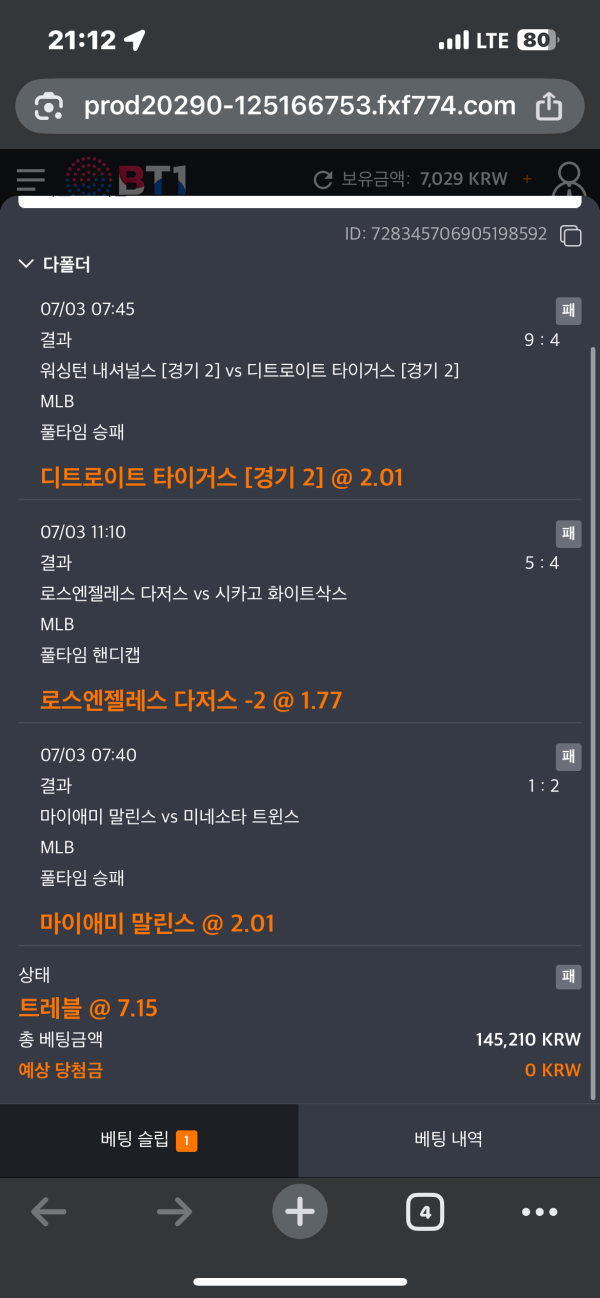Switch to the 베팅 내역 tab
This screenshot has height=1298, width=600.
(449, 1139)
